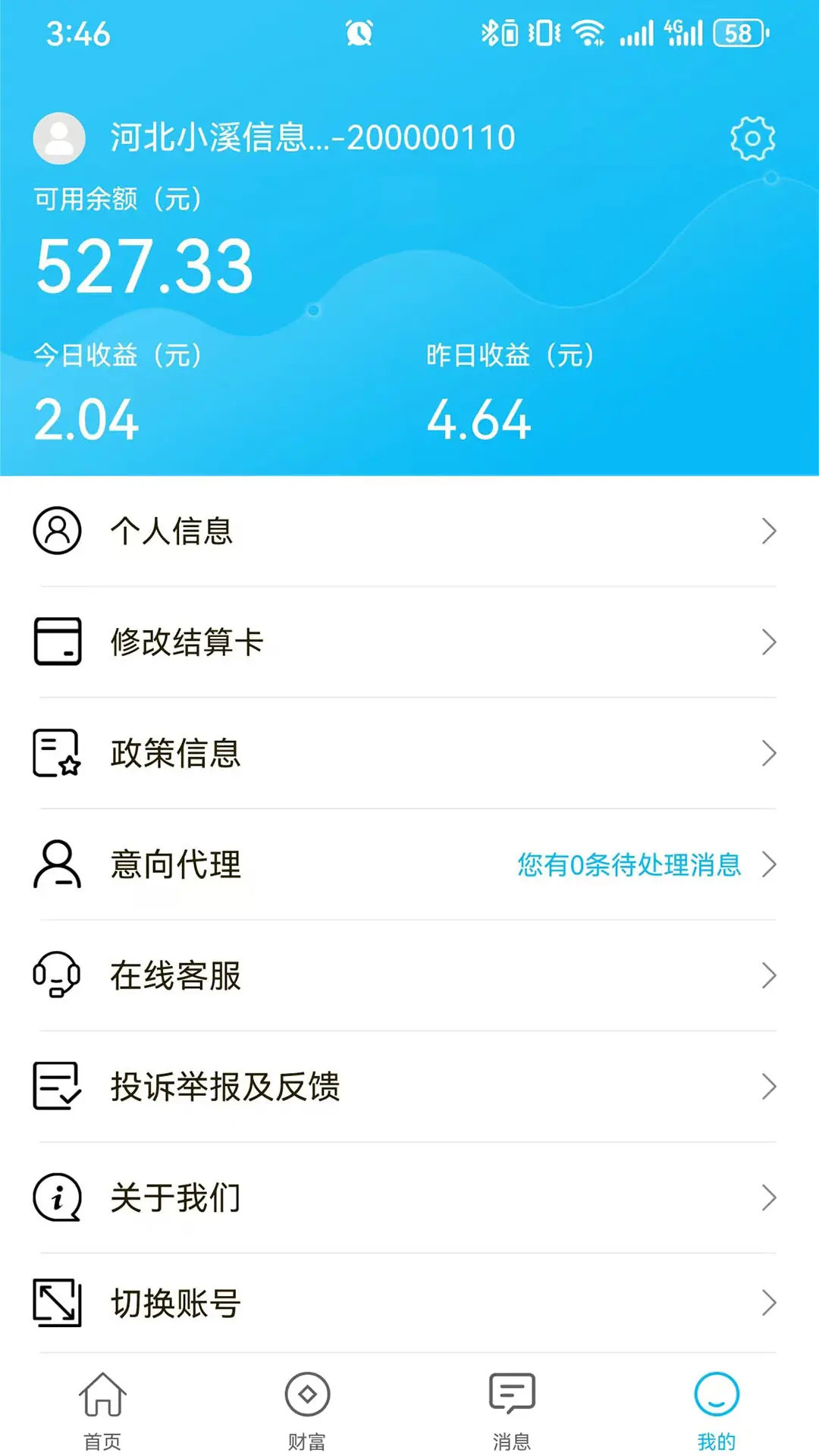
Task: Click the 政策信息 policy document icon
Action: 57,753
